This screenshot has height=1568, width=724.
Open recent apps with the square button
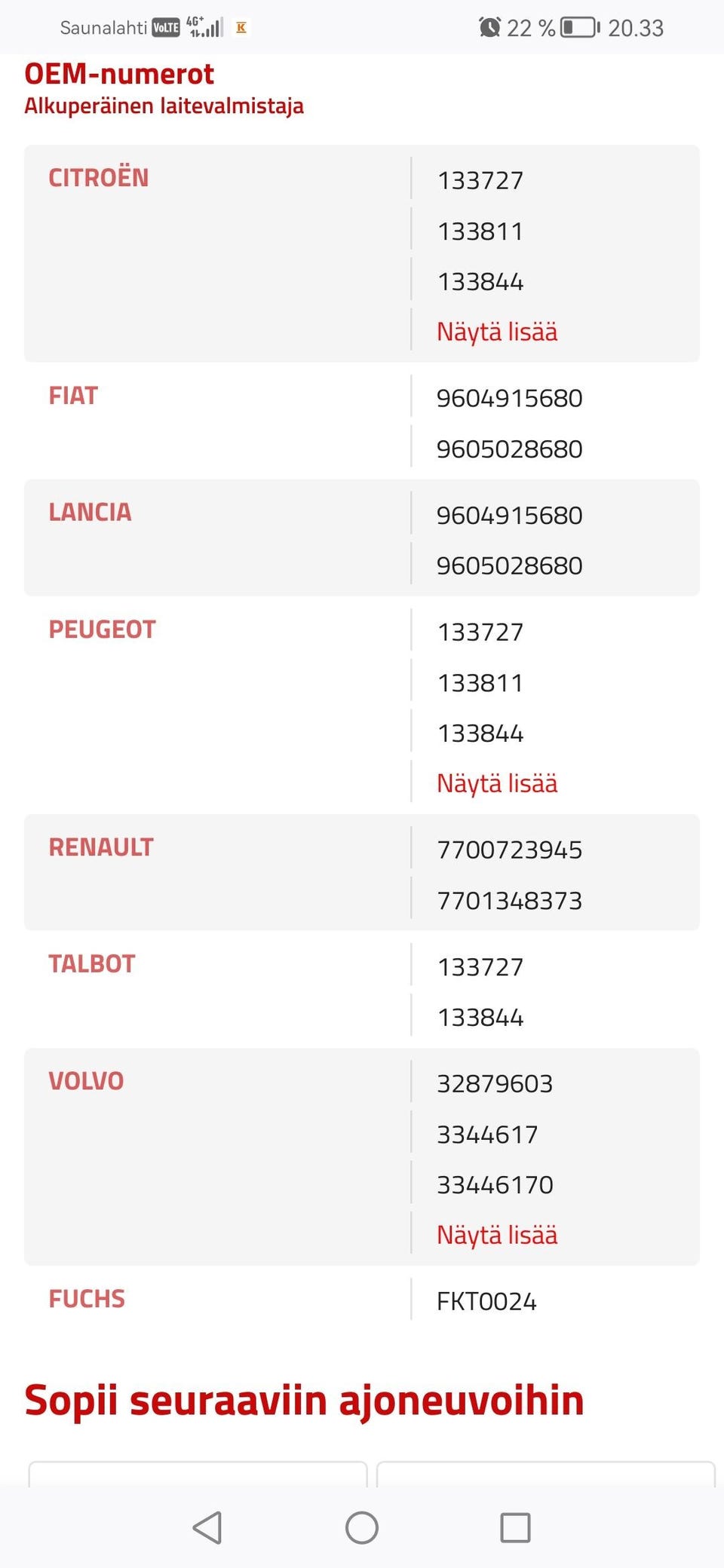(x=515, y=1528)
